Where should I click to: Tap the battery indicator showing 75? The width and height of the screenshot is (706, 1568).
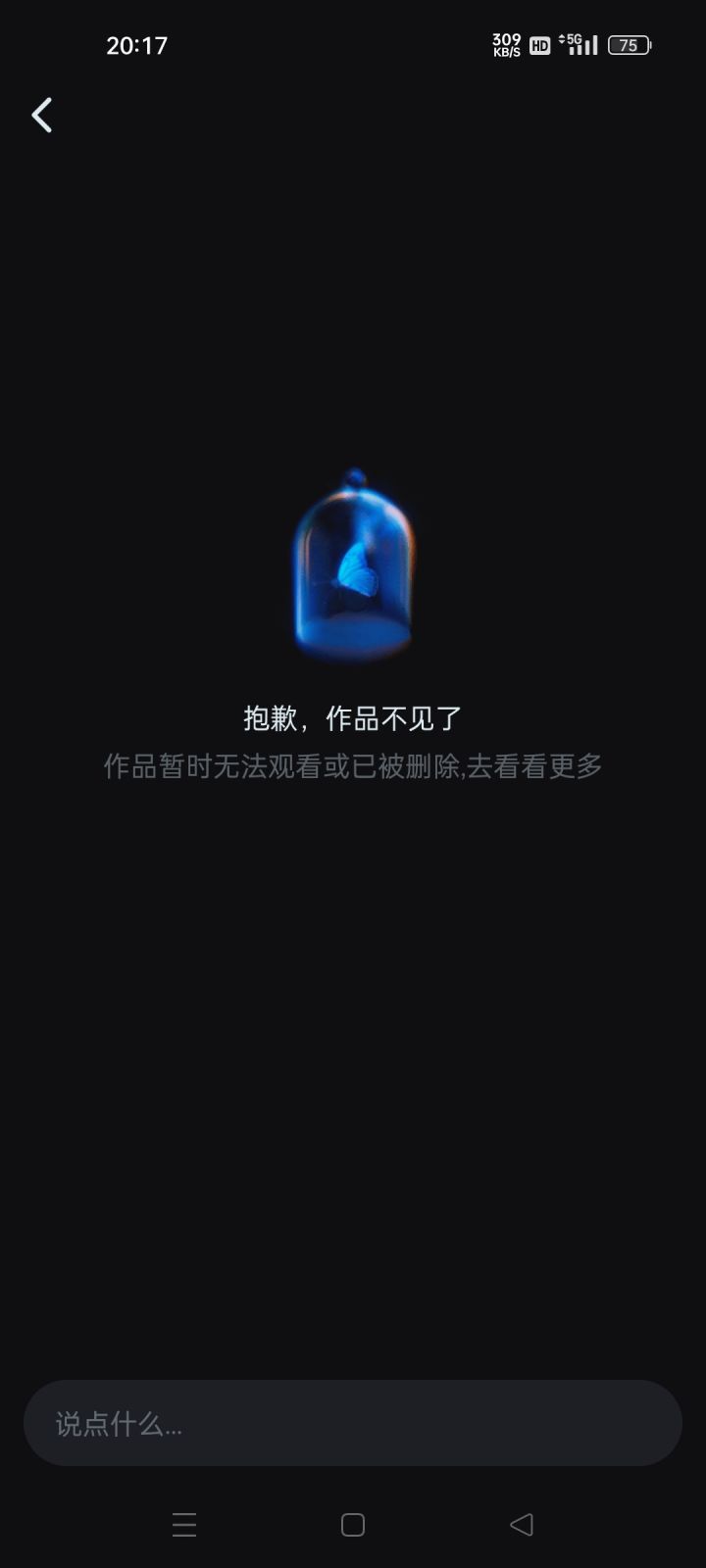pyautogui.click(x=629, y=45)
